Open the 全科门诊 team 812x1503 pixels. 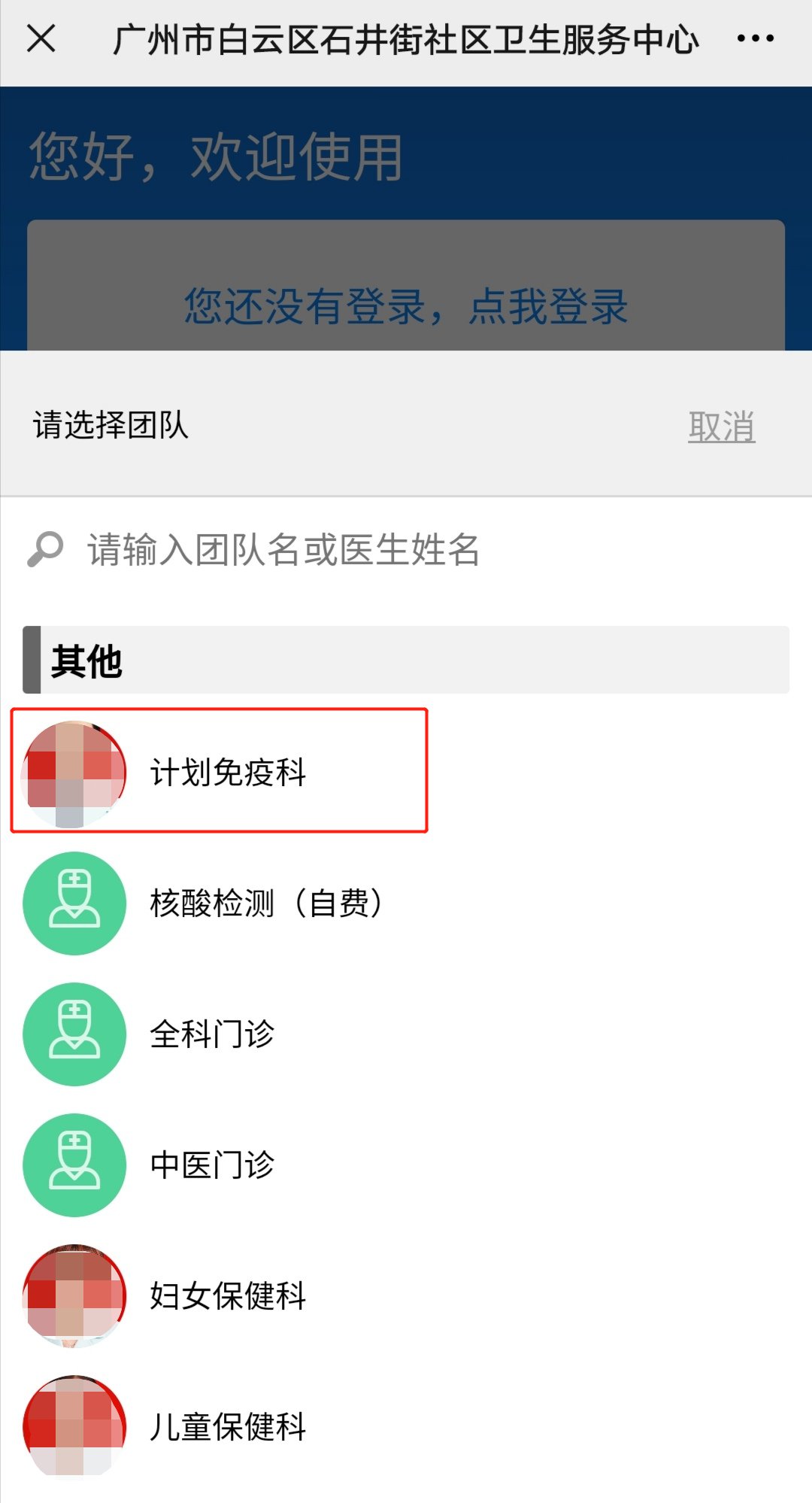pos(213,1034)
